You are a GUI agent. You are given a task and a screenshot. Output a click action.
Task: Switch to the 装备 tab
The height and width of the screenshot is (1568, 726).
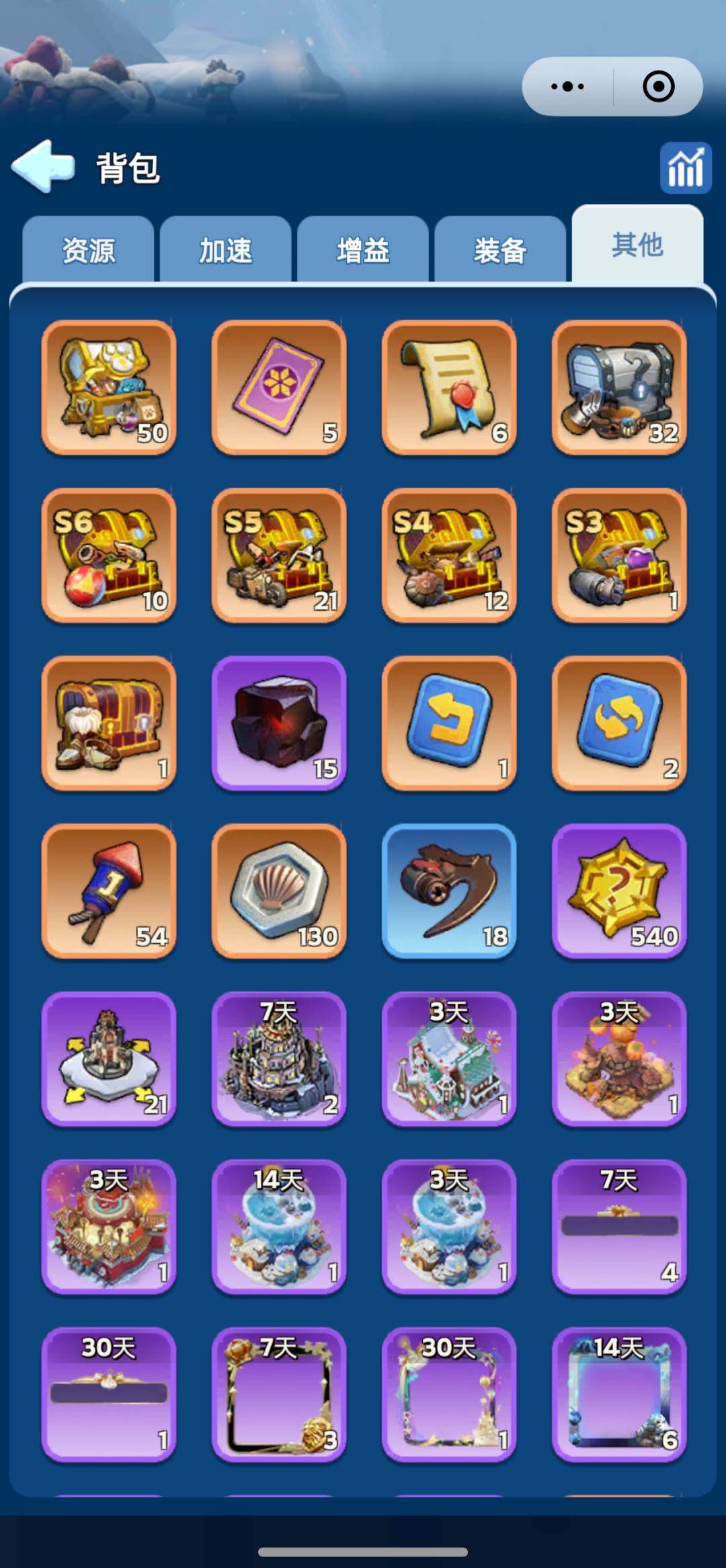[500, 250]
